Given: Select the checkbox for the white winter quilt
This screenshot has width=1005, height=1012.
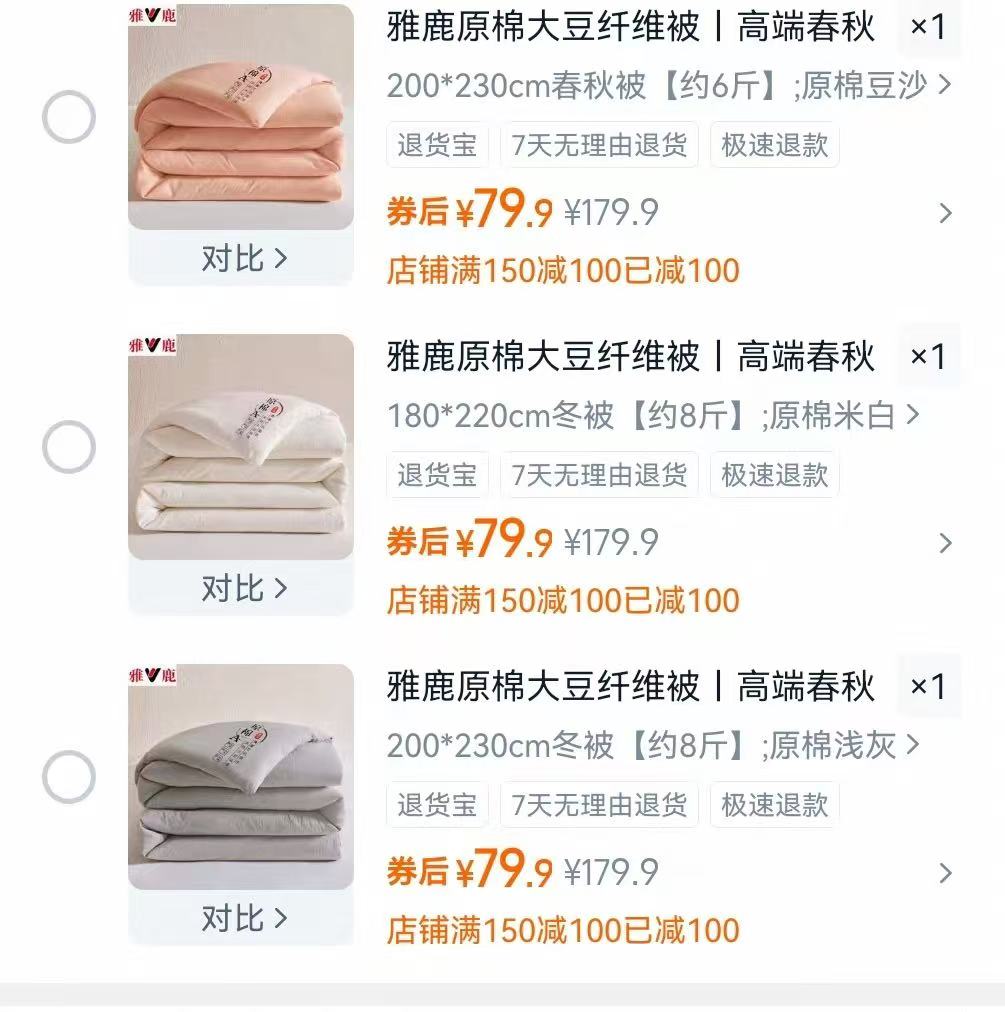Looking at the screenshot, I should (65, 446).
